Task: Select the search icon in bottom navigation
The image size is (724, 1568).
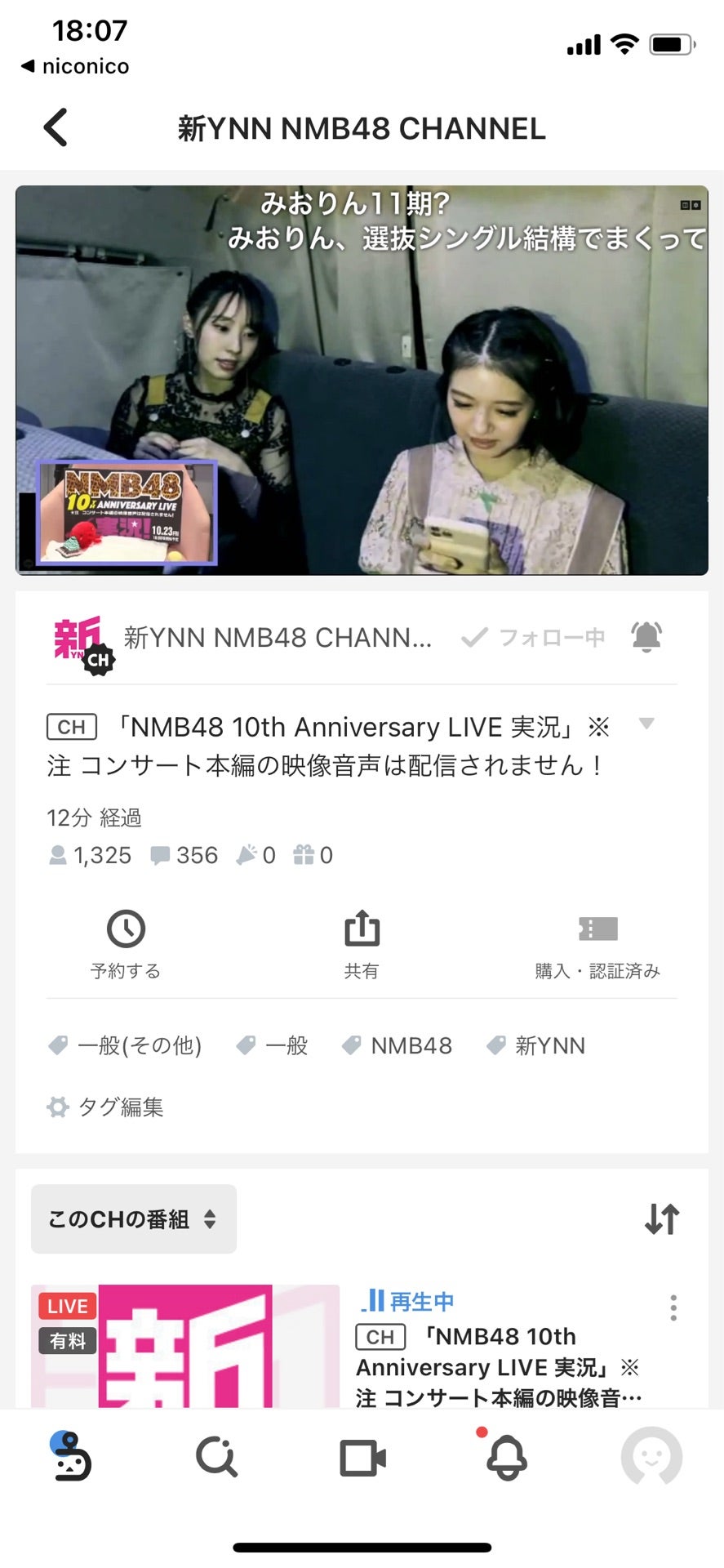Action: (215, 1456)
